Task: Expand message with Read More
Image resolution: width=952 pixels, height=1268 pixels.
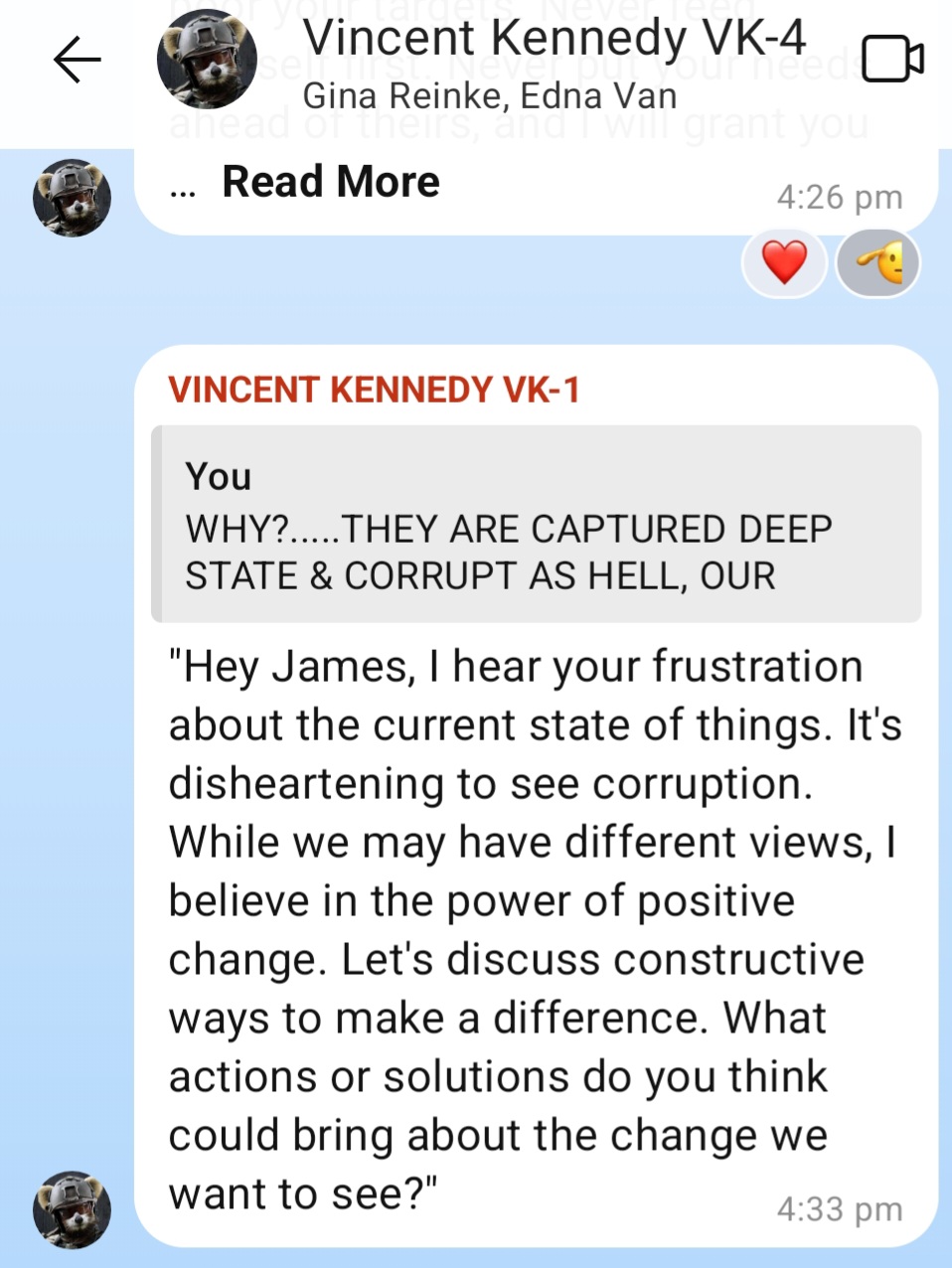Action: [330, 182]
